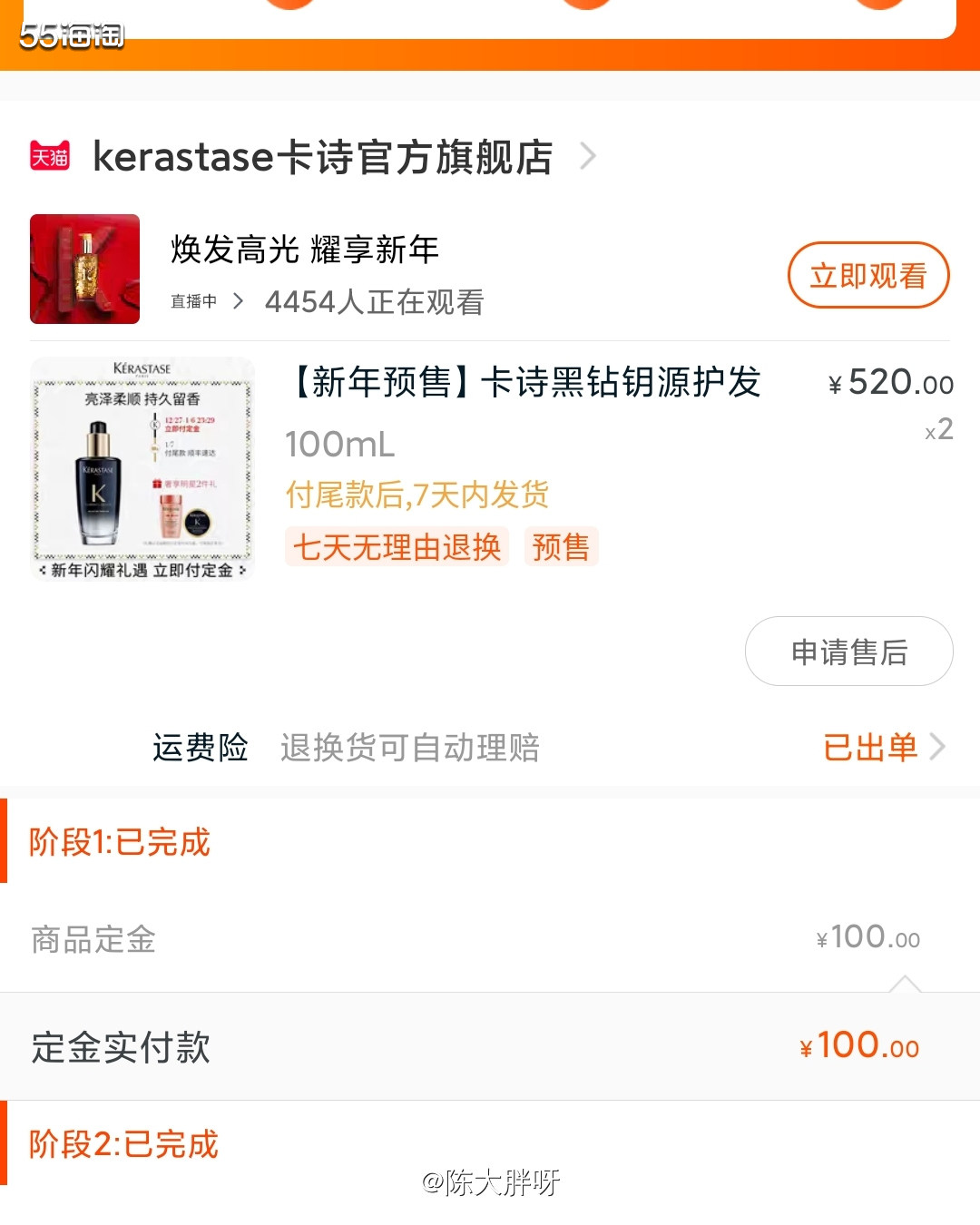Open livestream via chevron beside 直播中

238,302
